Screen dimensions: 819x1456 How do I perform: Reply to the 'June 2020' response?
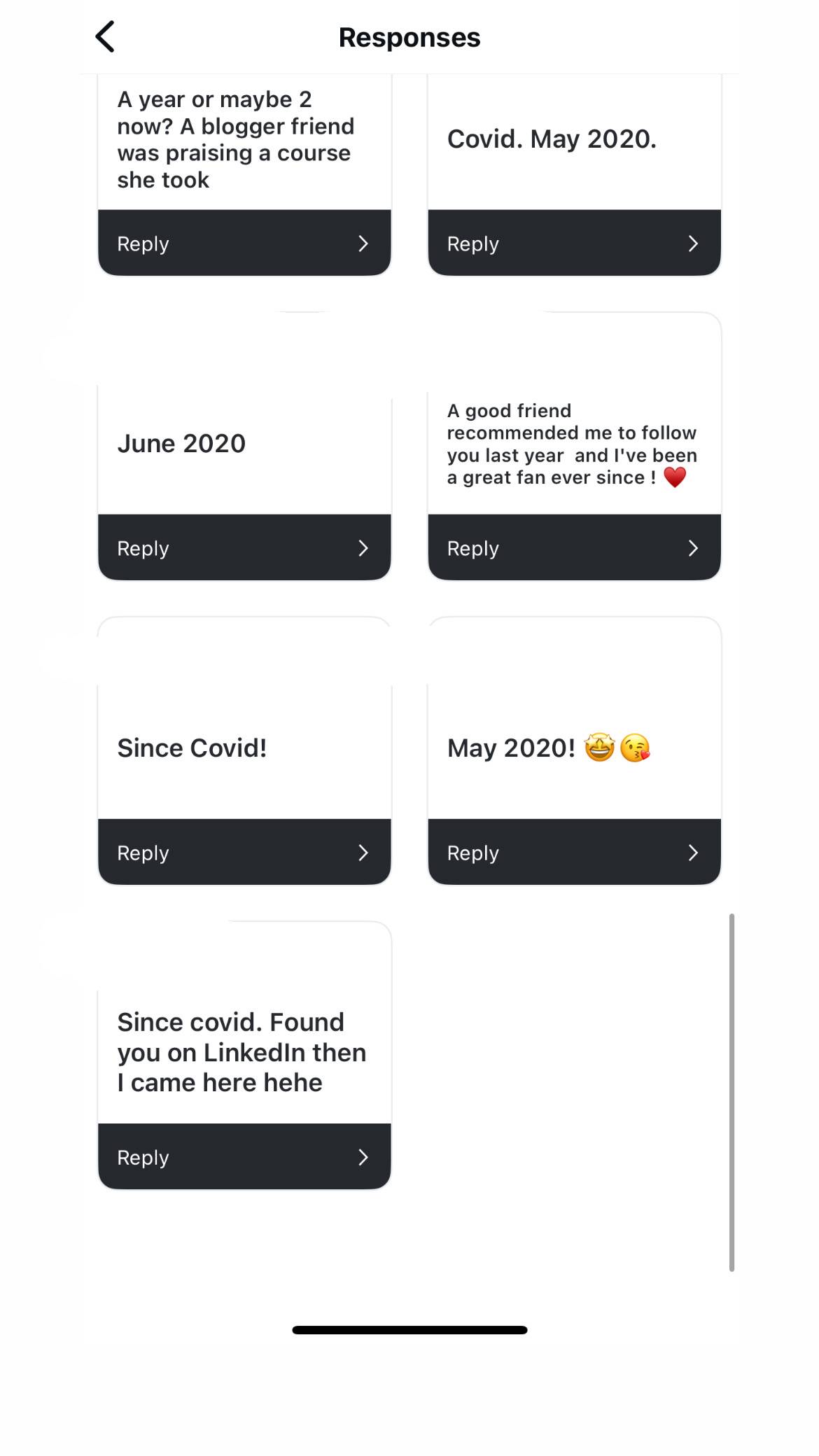click(x=244, y=548)
